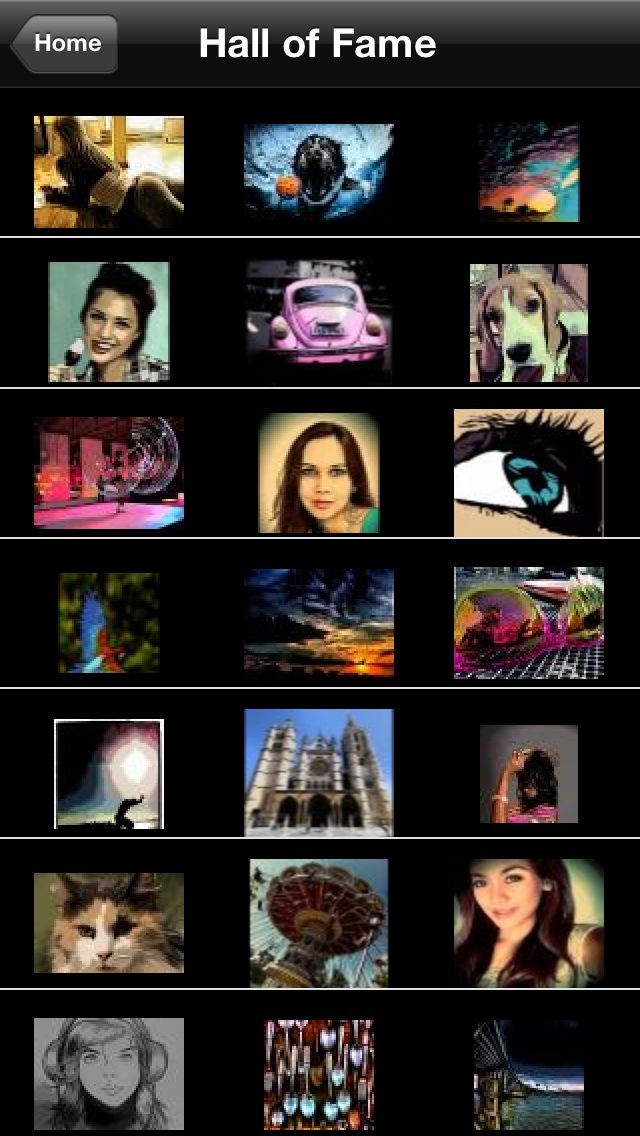Image resolution: width=640 pixels, height=1136 pixels.
Task: Open the pink Beetle car photo
Action: pos(319,322)
